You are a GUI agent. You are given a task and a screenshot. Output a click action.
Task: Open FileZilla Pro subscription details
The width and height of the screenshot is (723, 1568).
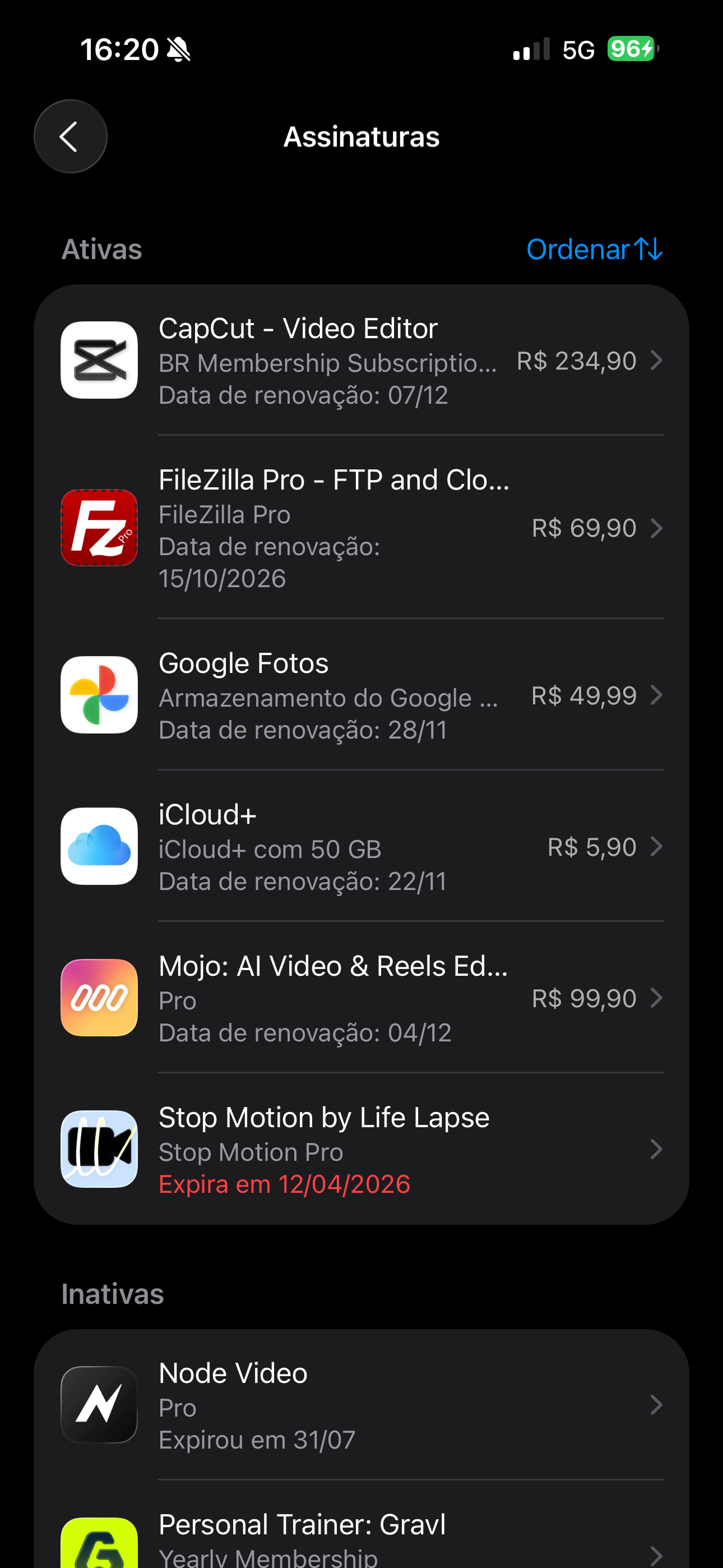pyautogui.click(x=361, y=528)
